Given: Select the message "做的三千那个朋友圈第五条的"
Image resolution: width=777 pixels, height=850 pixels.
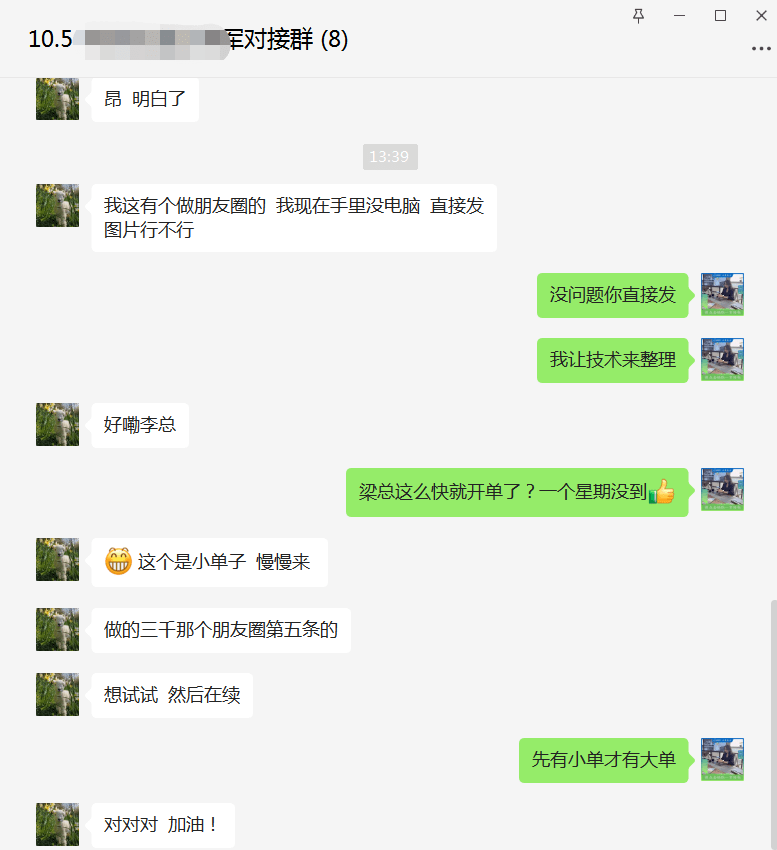Looking at the screenshot, I should [221, 629].
